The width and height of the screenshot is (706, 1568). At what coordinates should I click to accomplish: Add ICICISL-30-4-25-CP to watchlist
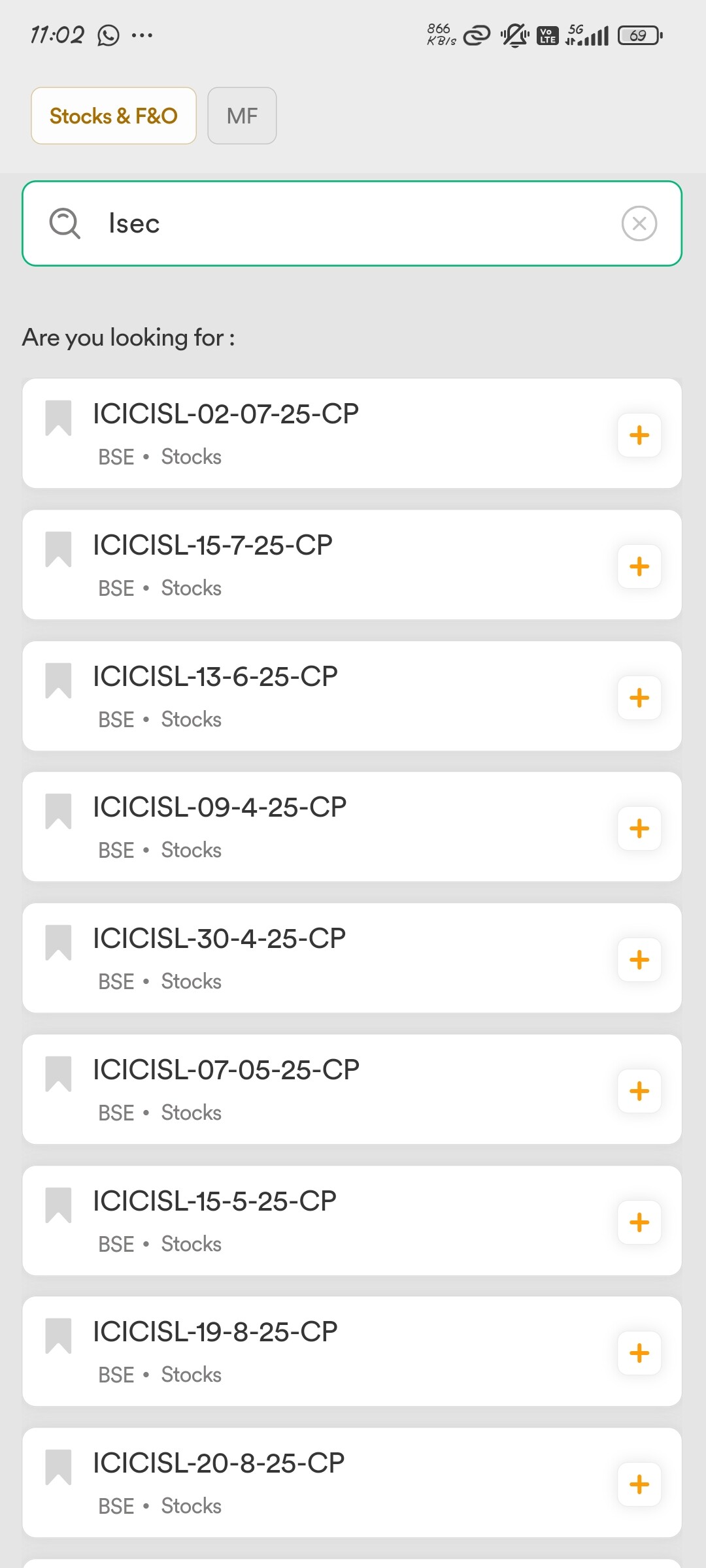click(x=639, y=960)
